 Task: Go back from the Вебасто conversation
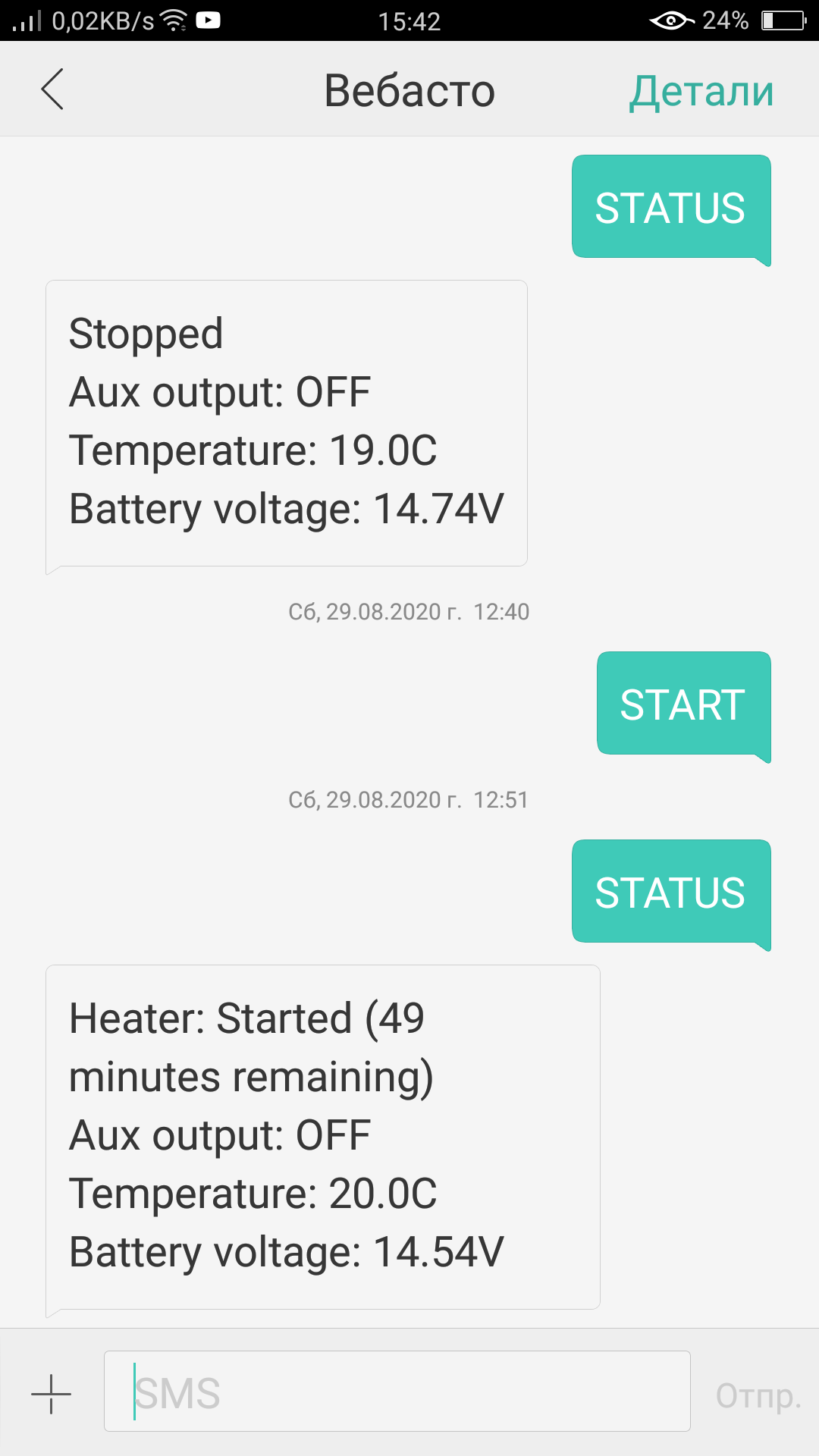pyautogui.click(x=52, y=89)
